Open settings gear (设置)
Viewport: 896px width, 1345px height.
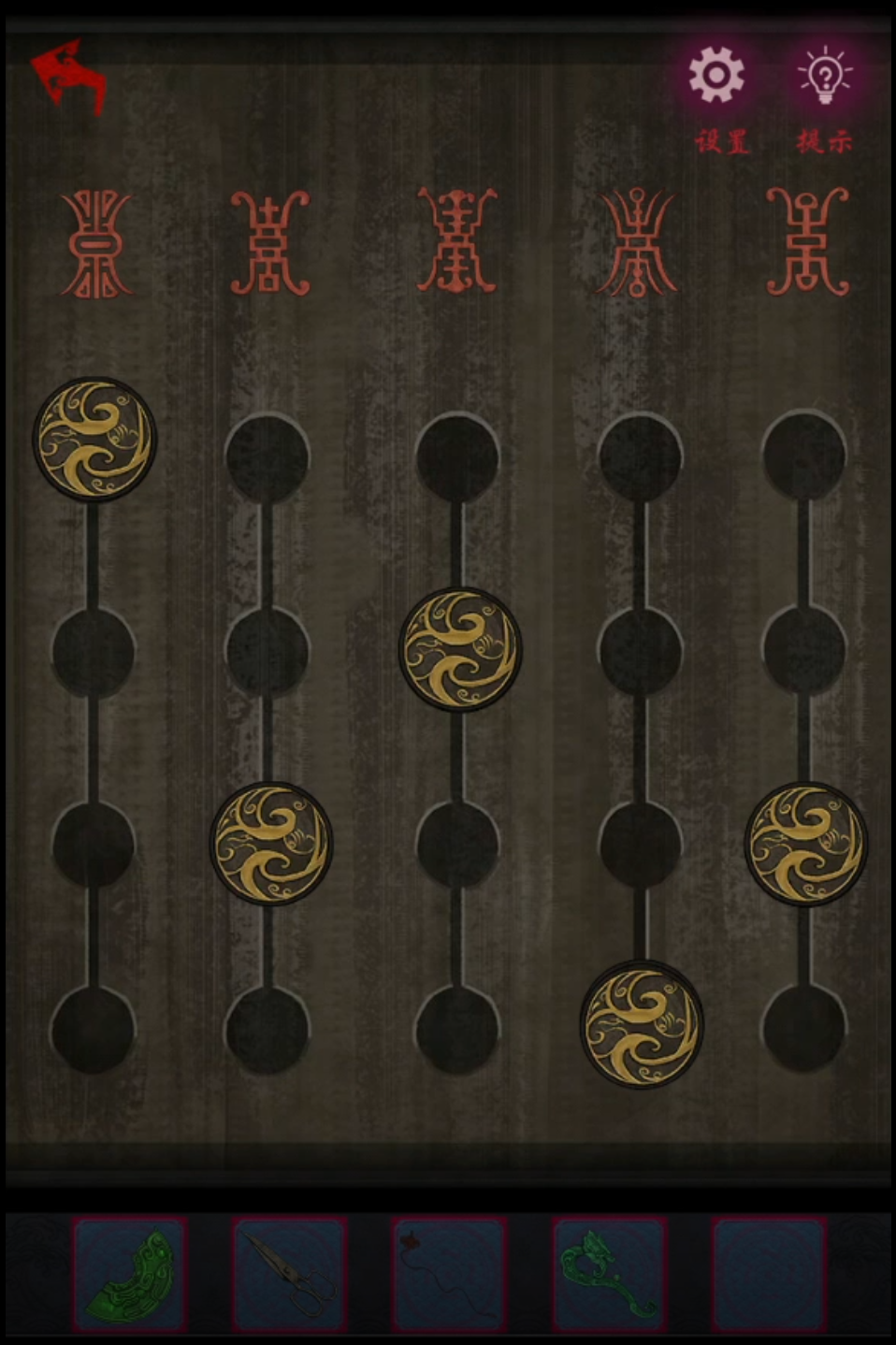tap(716, 77)
